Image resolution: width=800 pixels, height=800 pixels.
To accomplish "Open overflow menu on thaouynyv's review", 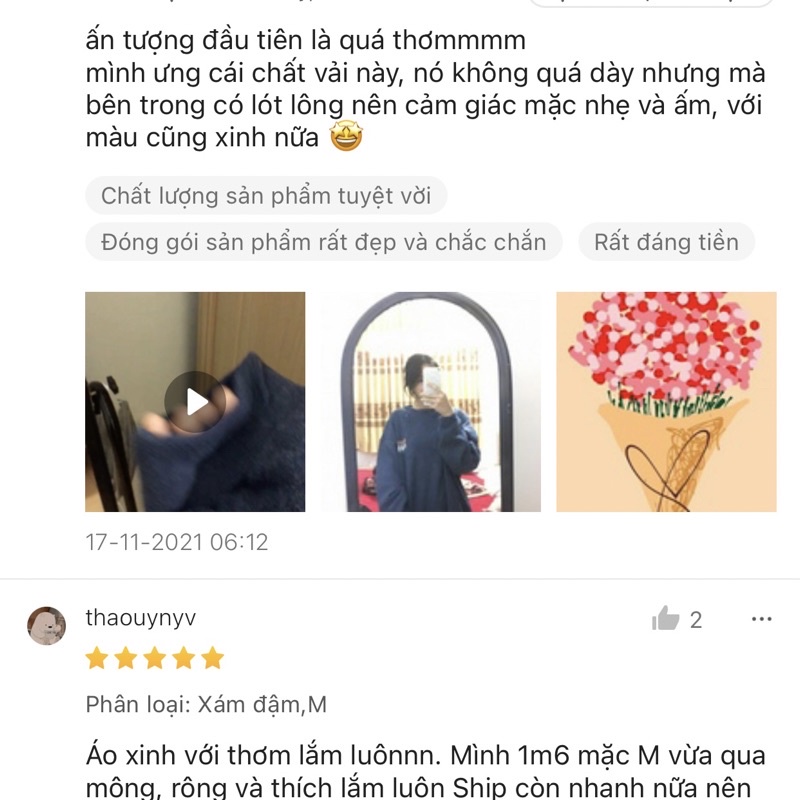I will click(x=761, y=619).
